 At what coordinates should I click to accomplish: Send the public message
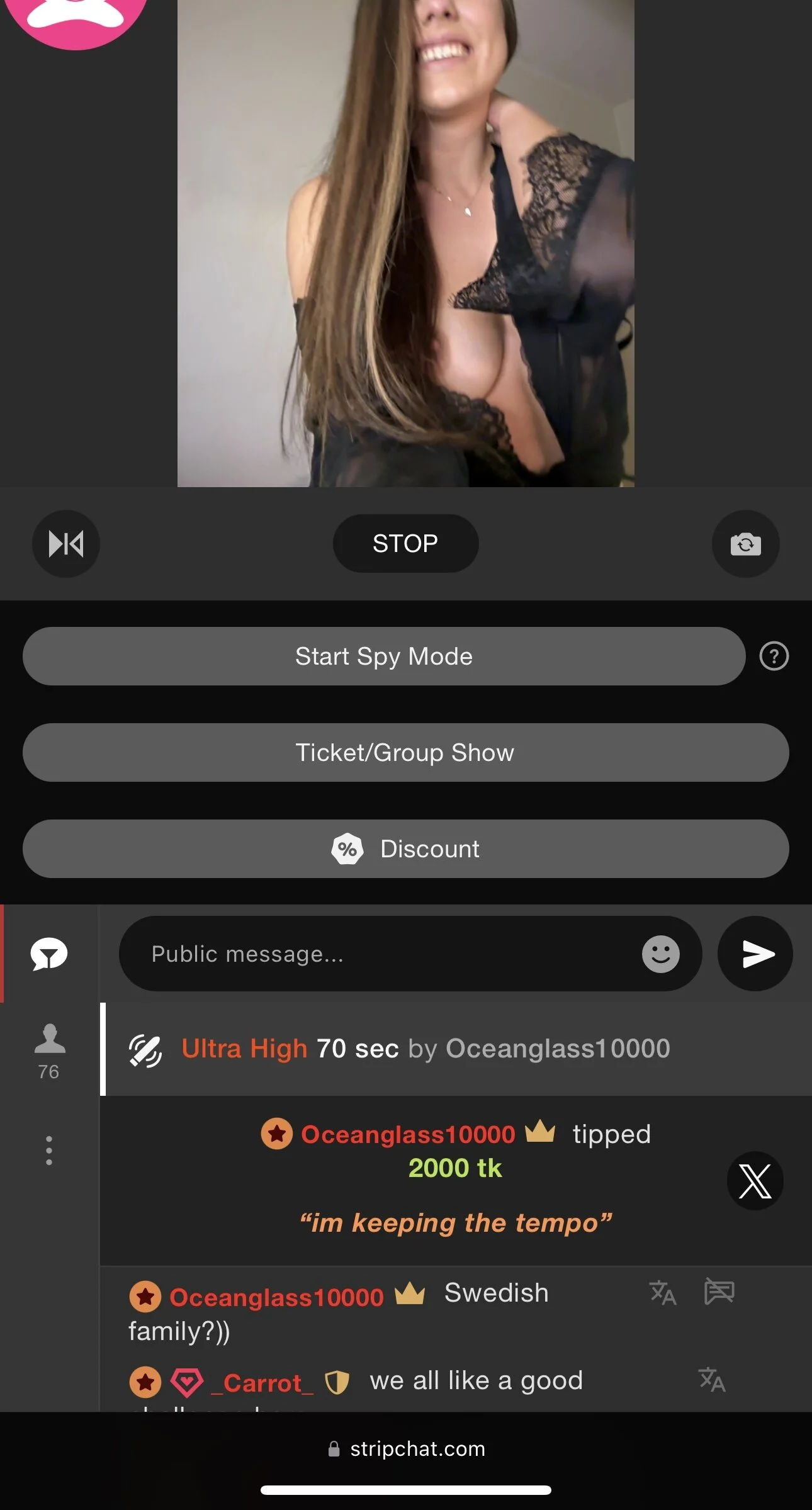click(755, 954)
